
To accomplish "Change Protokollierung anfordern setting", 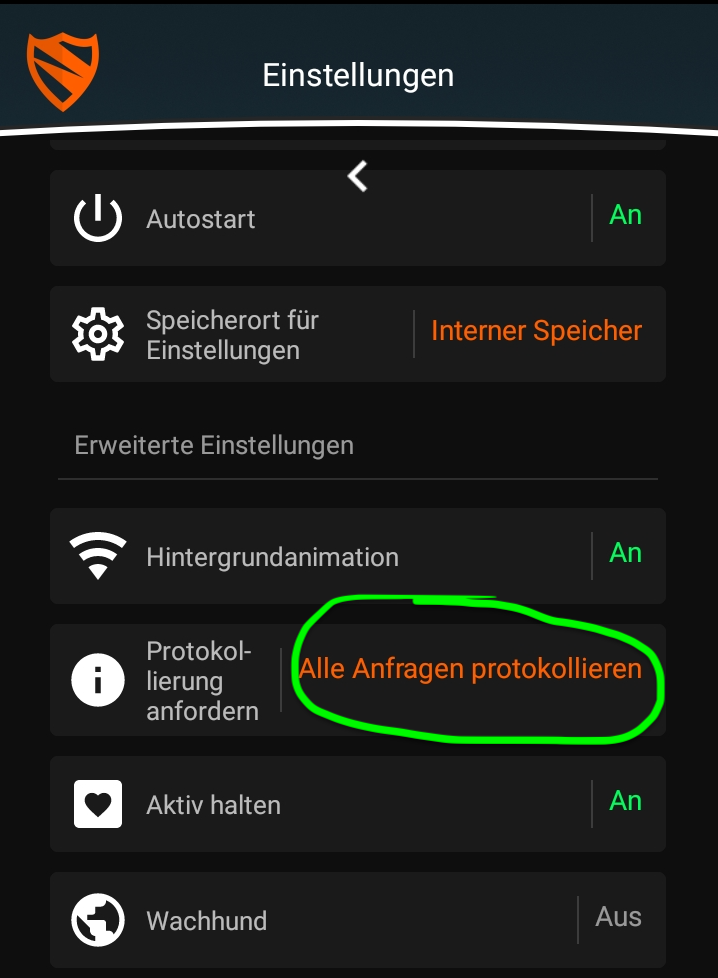I will tap(470, 669).
